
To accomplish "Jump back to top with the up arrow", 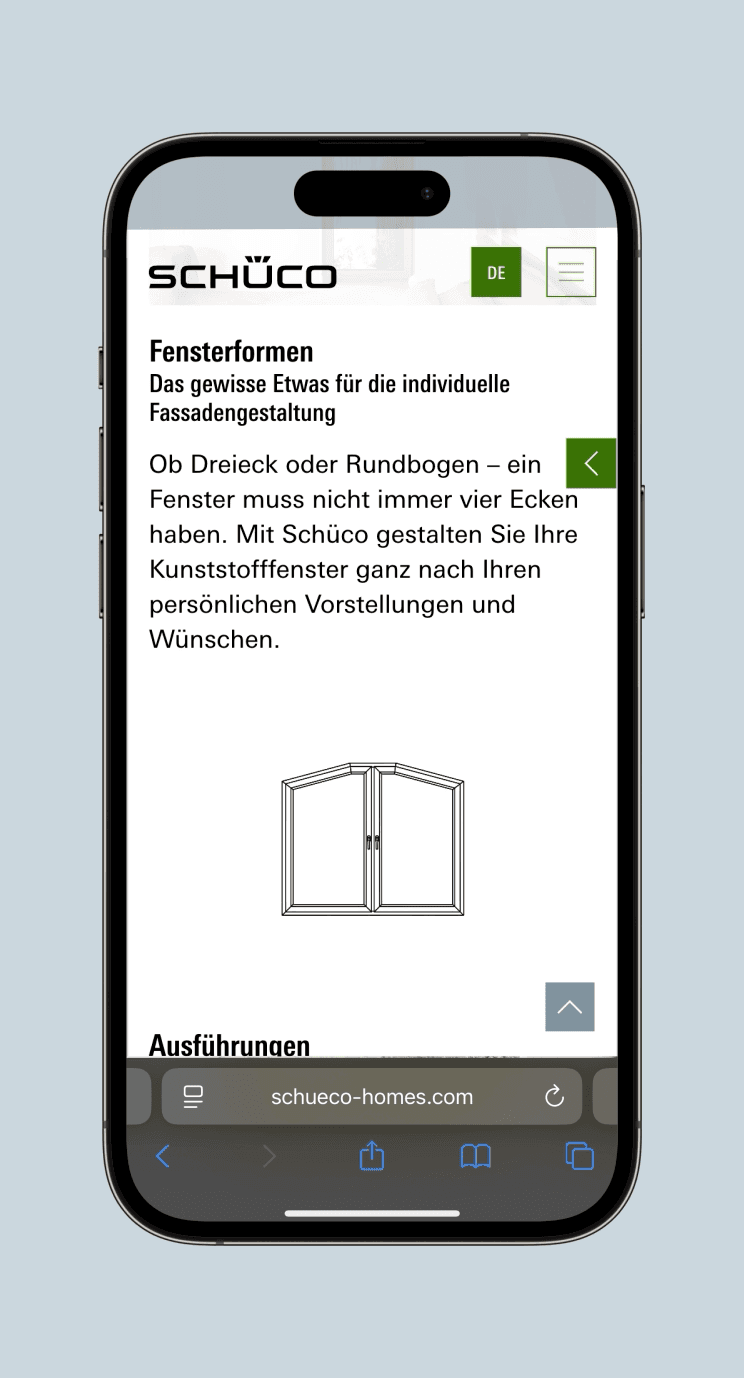I will 570,1007.
